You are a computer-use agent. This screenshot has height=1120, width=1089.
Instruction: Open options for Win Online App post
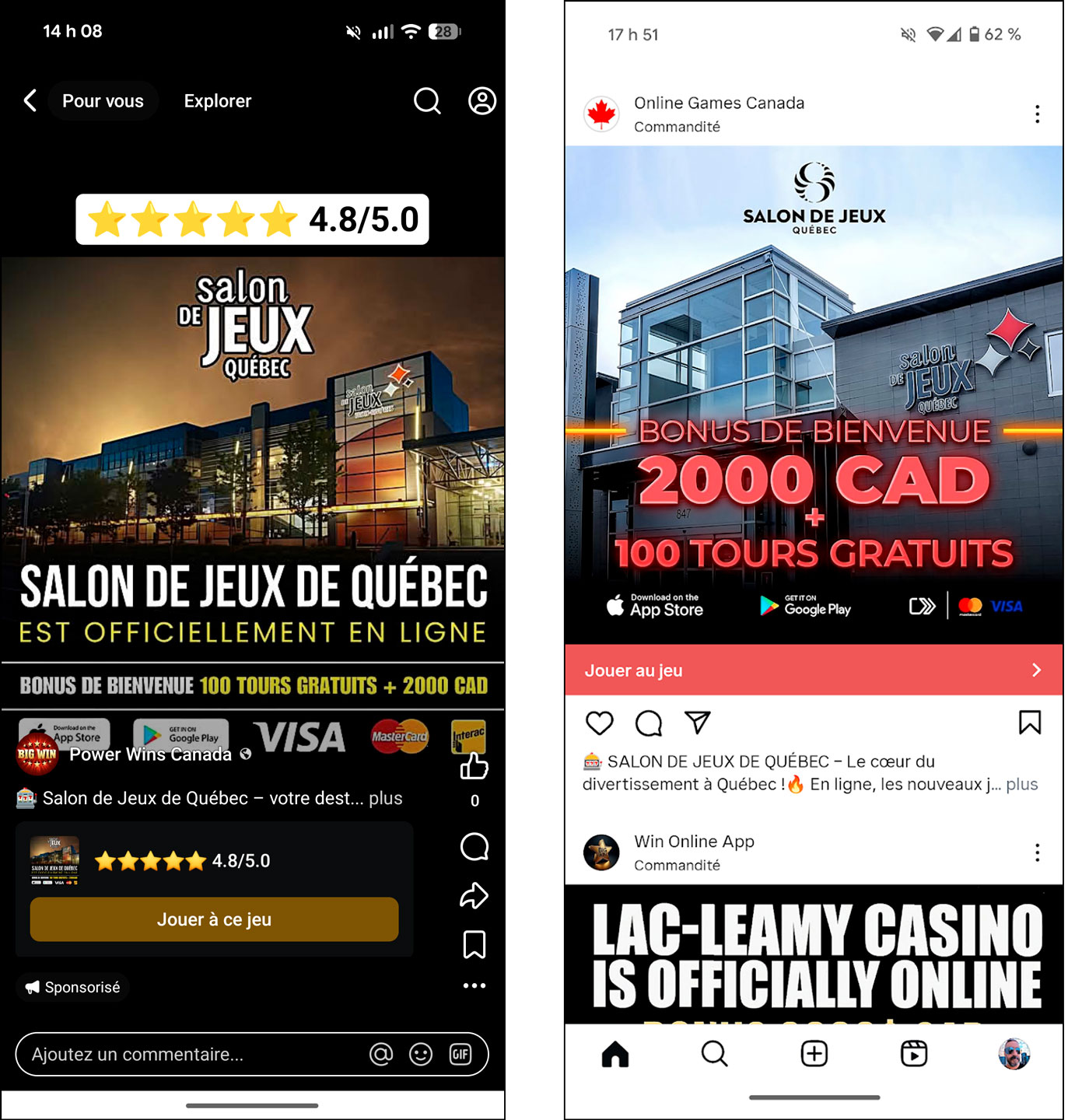tap(1037, 852)
